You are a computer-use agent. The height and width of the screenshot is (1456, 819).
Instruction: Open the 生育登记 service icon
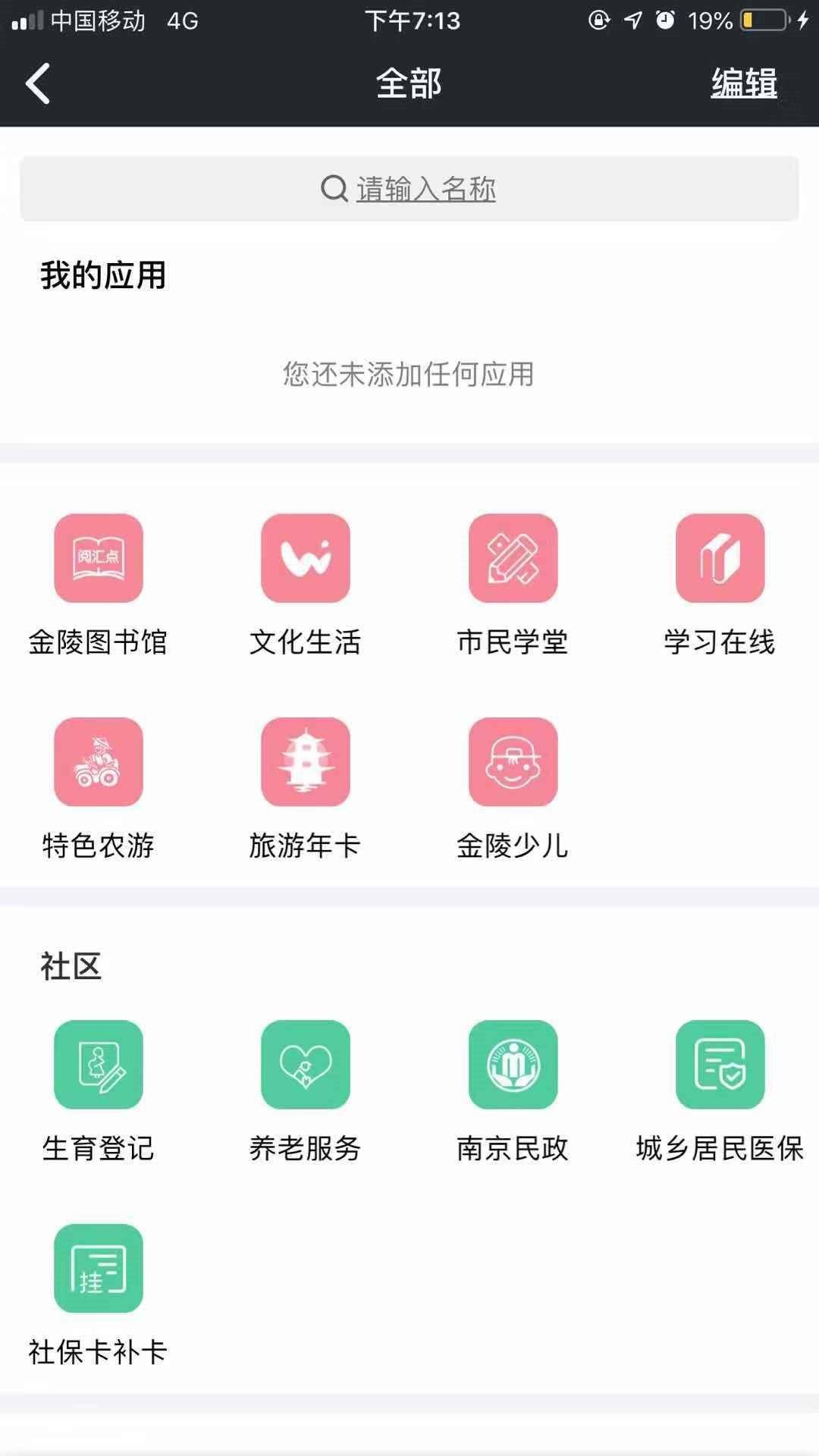tap(98, 1065)
